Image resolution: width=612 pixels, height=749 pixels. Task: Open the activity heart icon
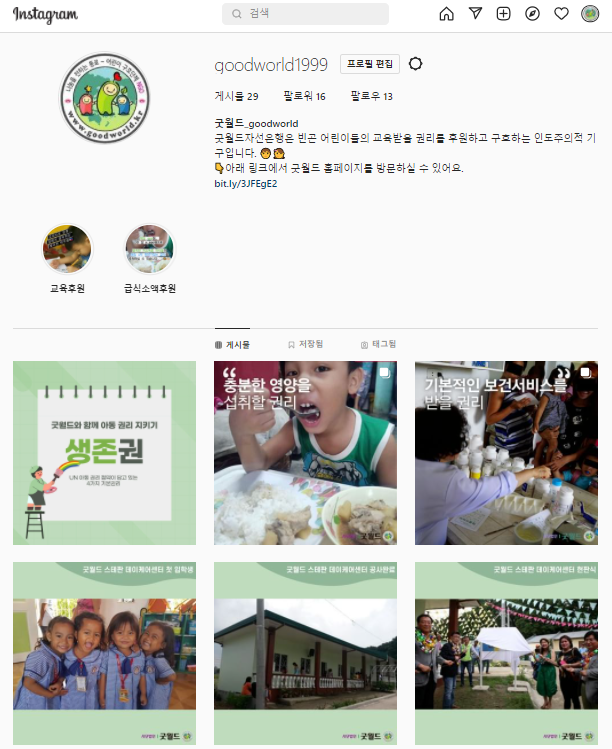[x=561, y=14]
